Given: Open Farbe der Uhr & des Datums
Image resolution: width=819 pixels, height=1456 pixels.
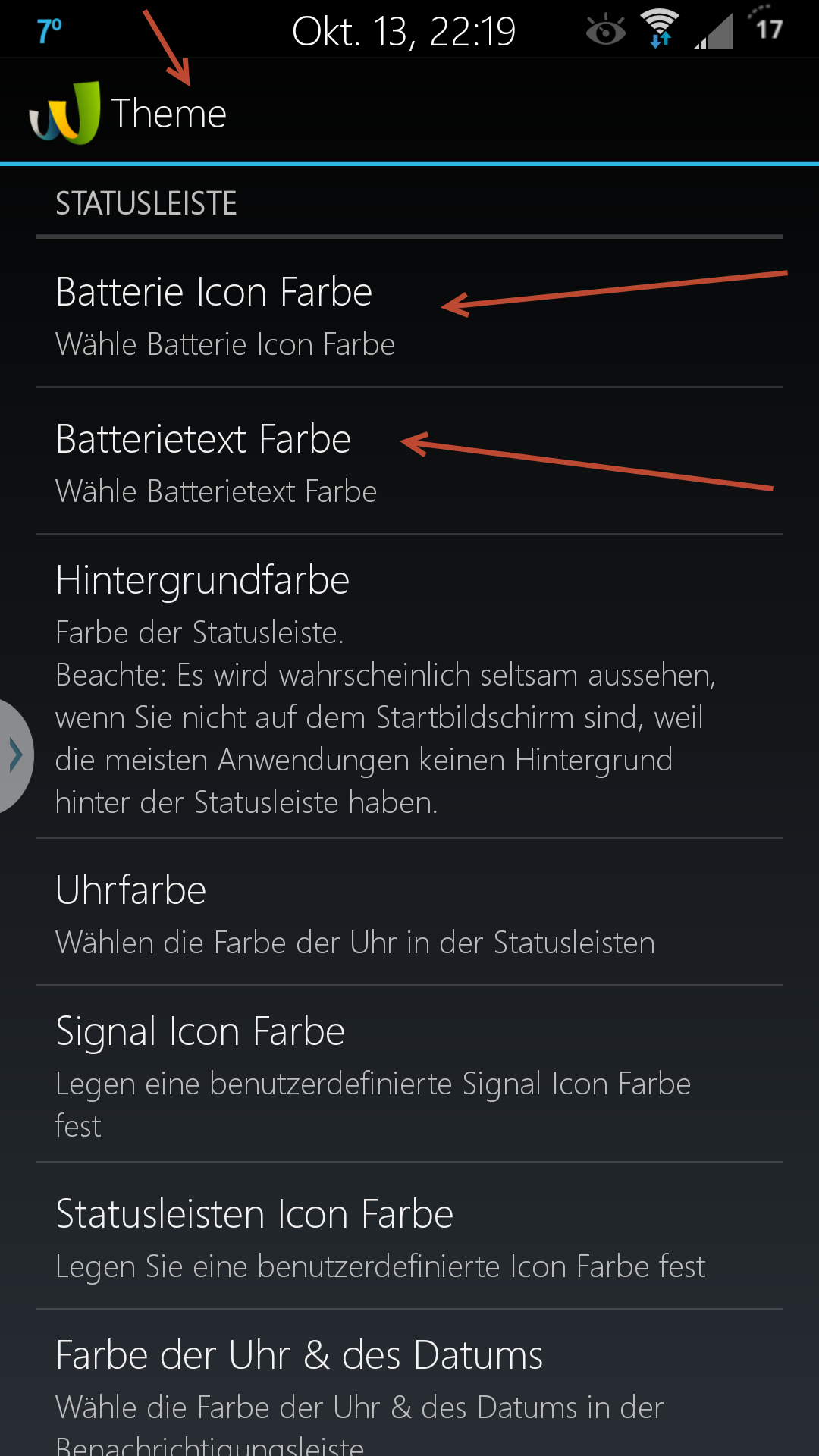Looking at the screenshot, I should (x=409, y=1383).
